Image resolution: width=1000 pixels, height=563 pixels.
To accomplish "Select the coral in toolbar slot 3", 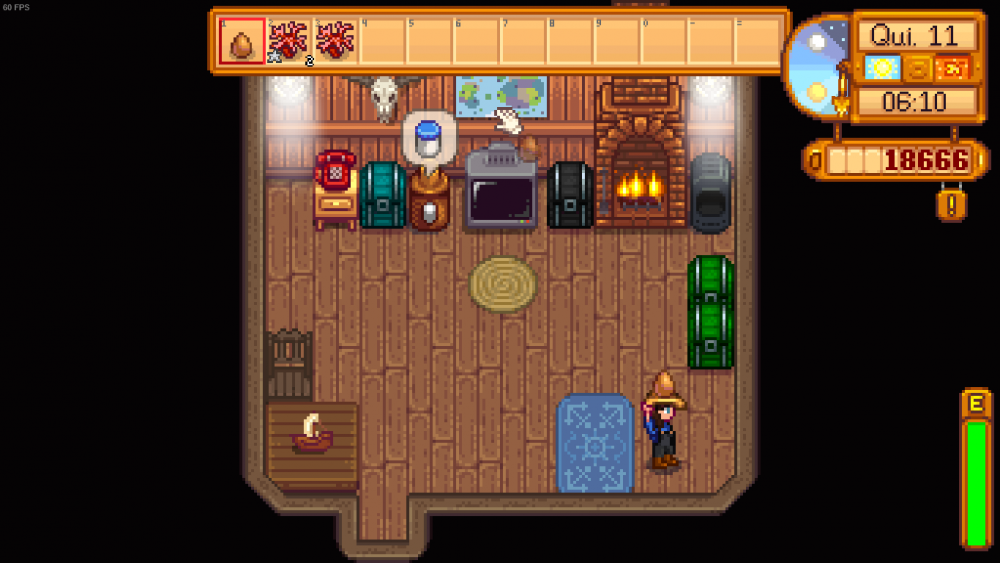I will (335, 42).
